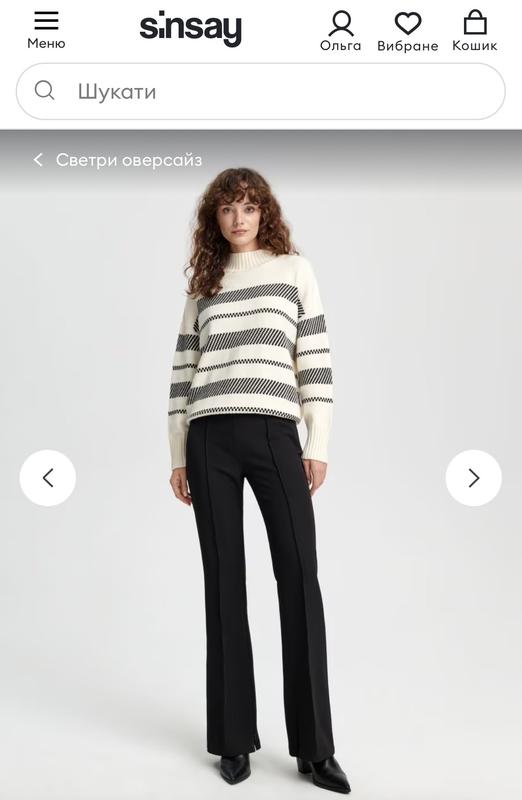Open the sweater product image fullscreen
Viewport: 522px width, 800px height.
tap(261, 465)
